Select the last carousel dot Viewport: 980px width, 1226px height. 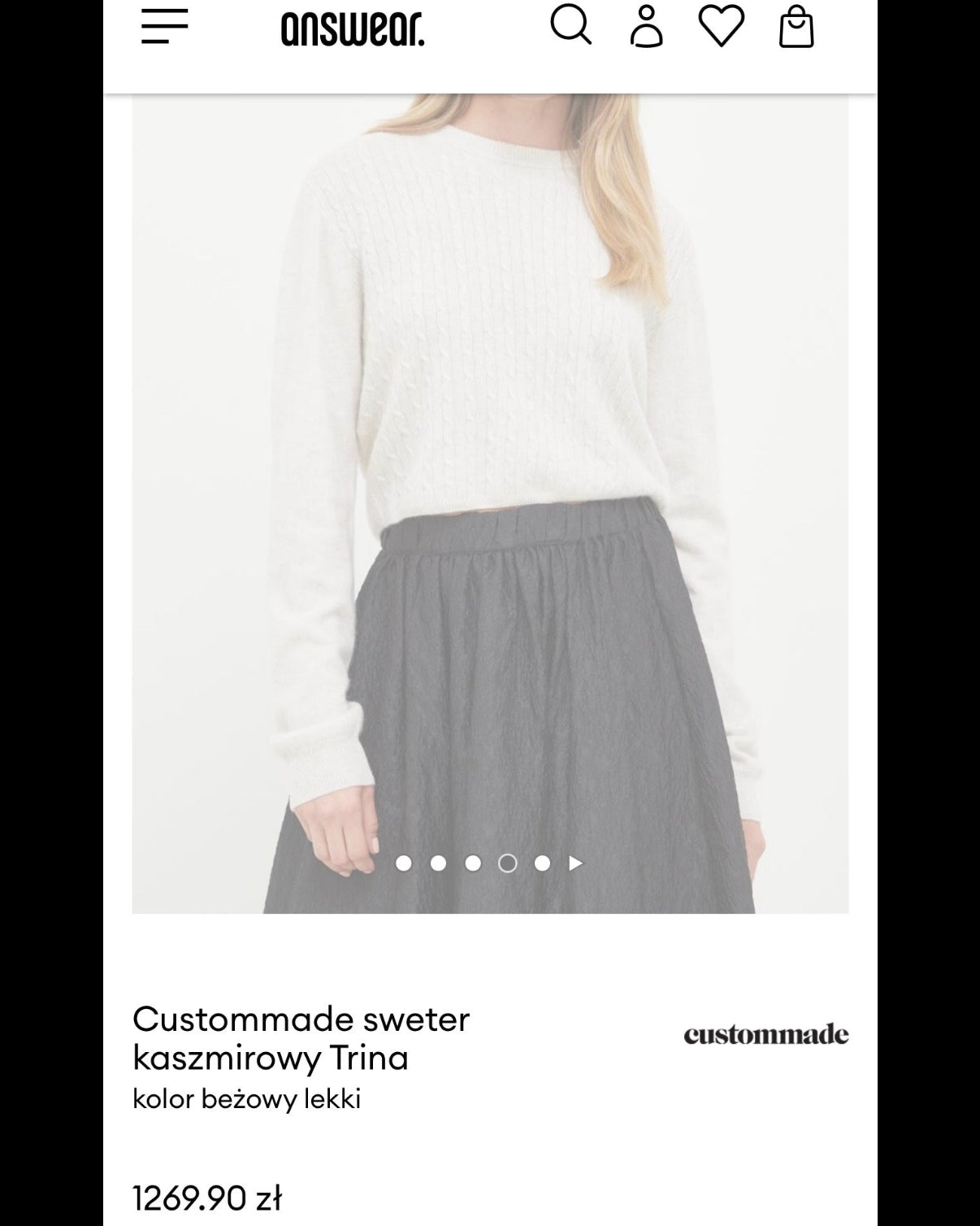543,864
